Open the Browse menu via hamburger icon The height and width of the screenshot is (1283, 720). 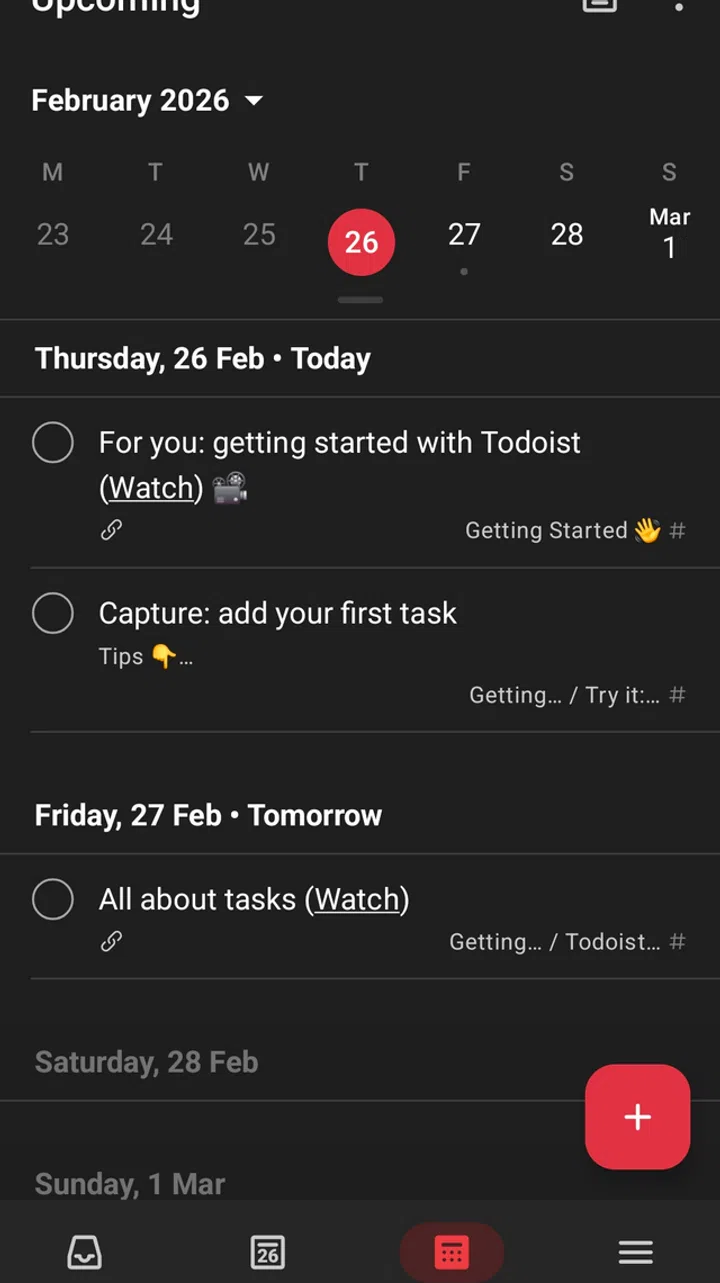635,1252
